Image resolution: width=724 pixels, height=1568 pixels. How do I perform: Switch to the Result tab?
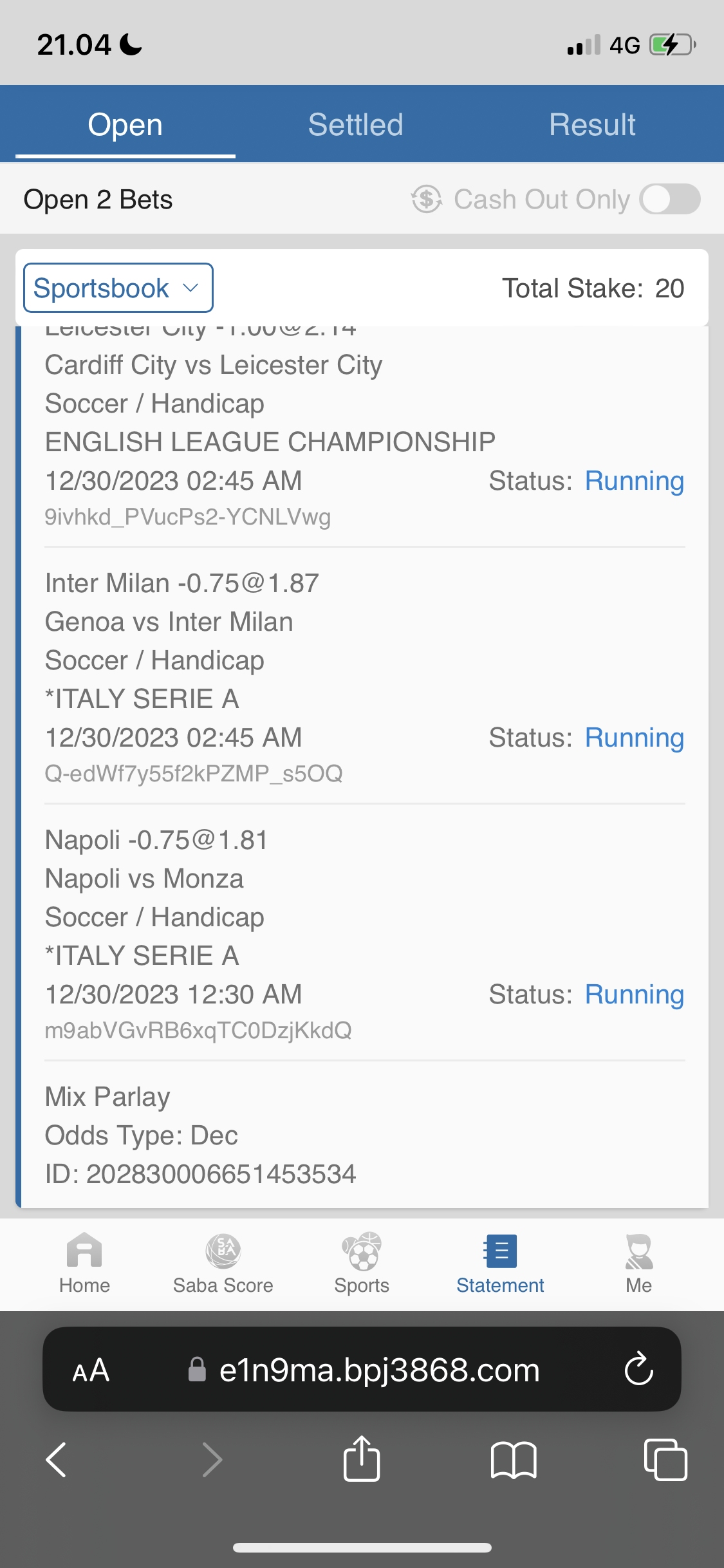[x=592, y=124]
